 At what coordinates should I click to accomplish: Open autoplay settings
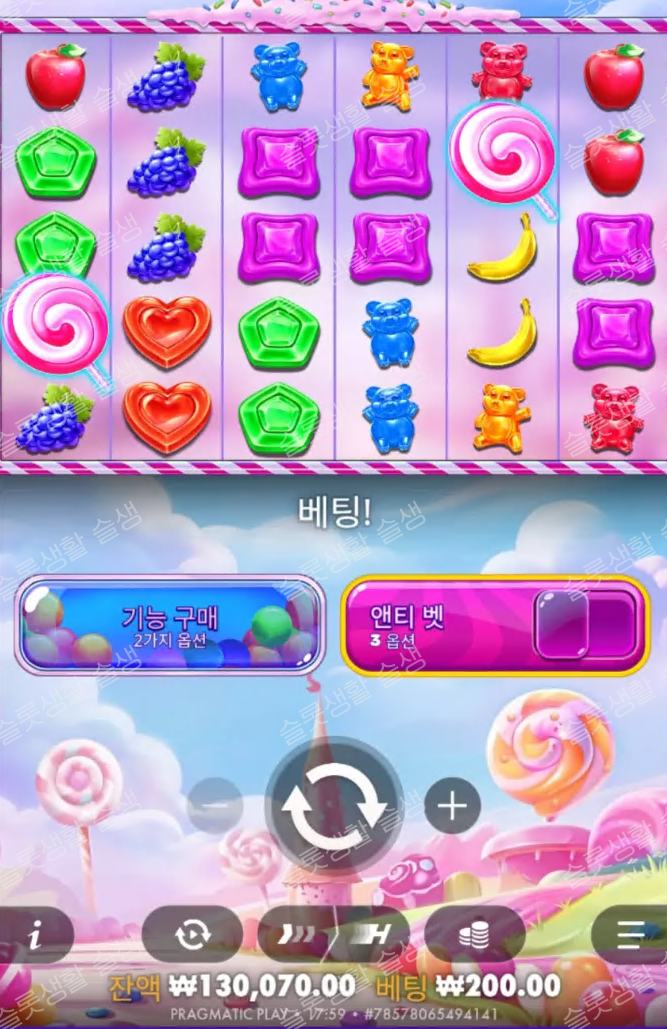tap(191, 935)
